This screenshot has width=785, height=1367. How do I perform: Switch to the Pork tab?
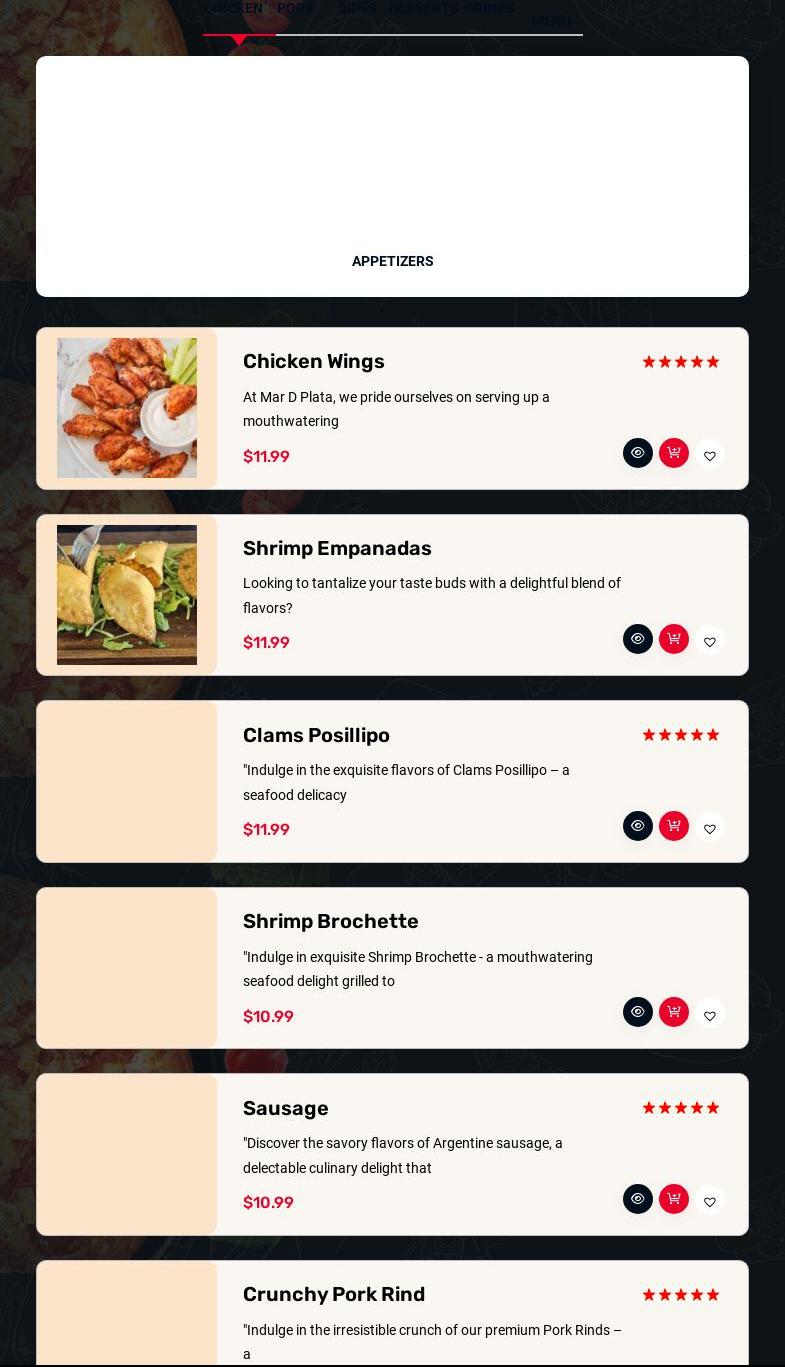click(x=295, y=9)
